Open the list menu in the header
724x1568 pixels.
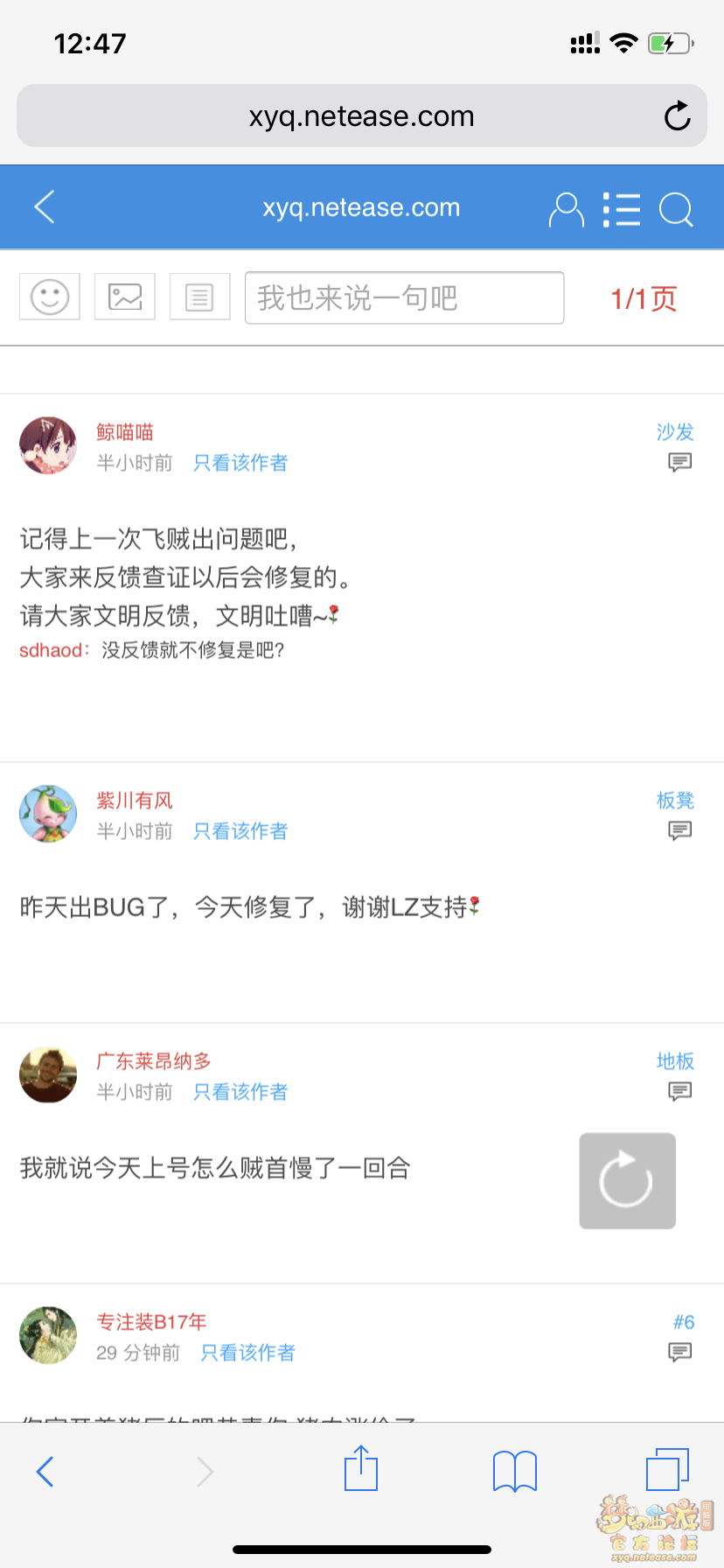pos(622,210)
